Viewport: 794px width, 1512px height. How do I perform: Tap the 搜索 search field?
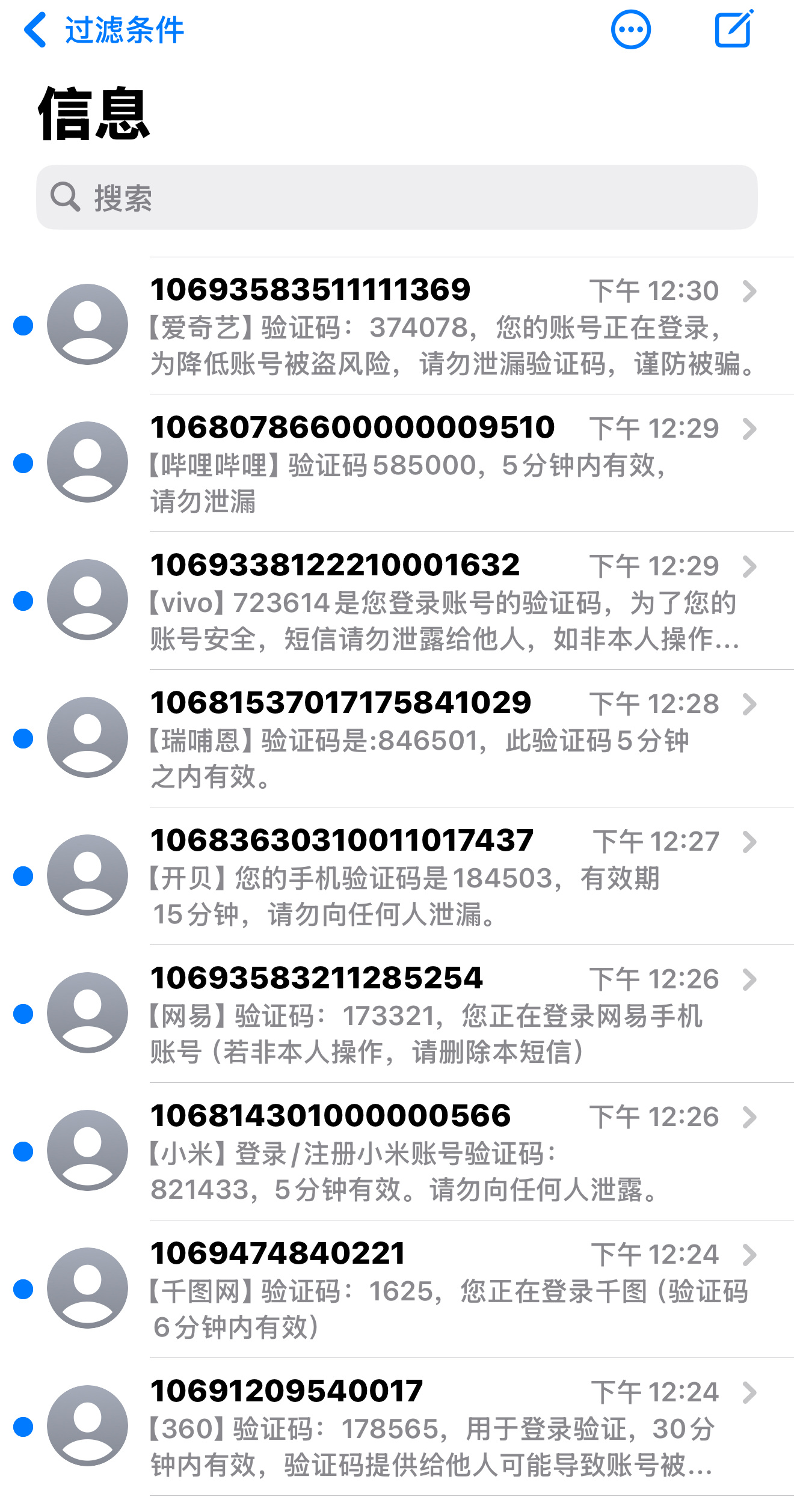tap(397, 197)
